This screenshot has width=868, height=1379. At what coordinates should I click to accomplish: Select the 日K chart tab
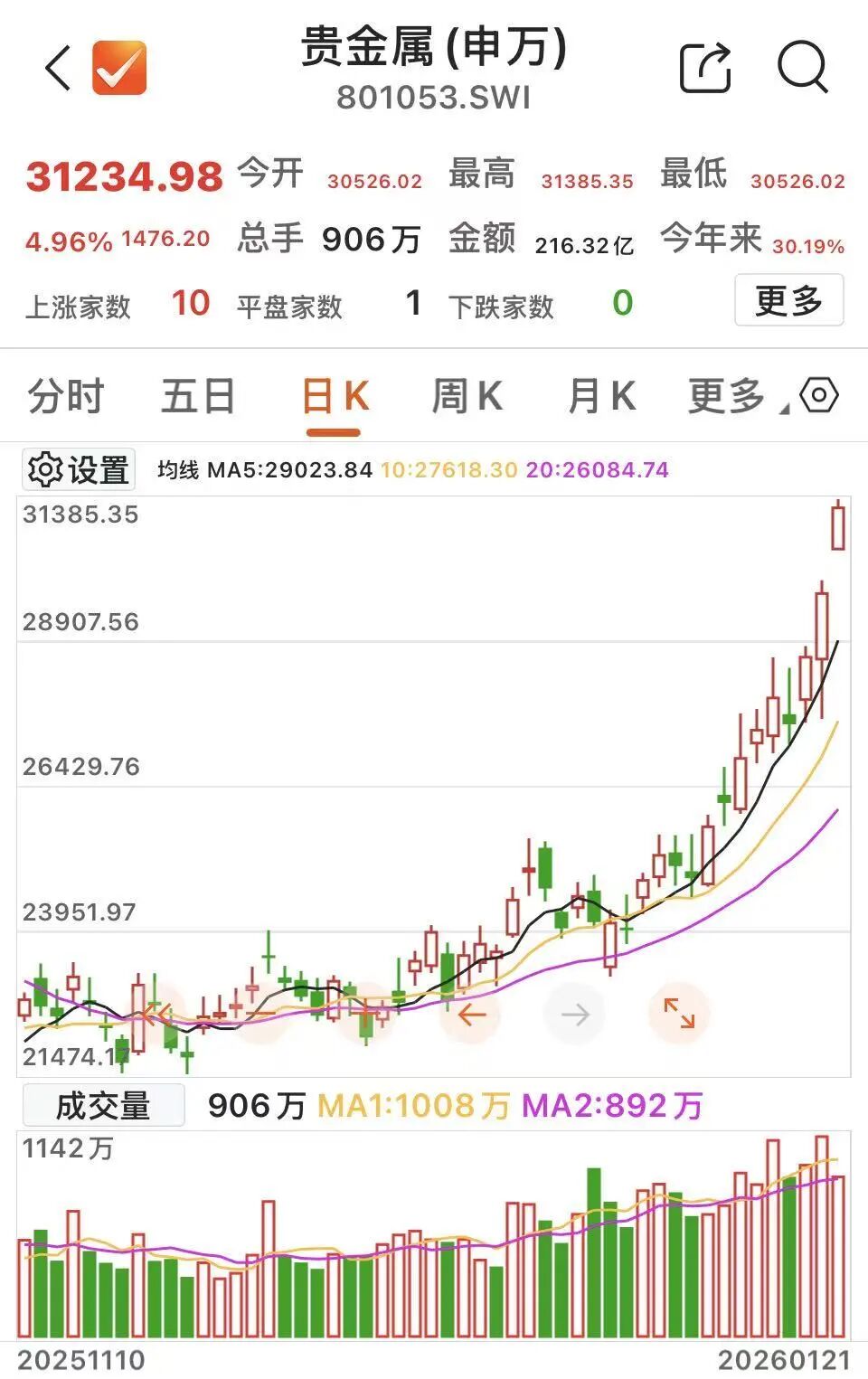pyautogui.click(x=334, y=397)
